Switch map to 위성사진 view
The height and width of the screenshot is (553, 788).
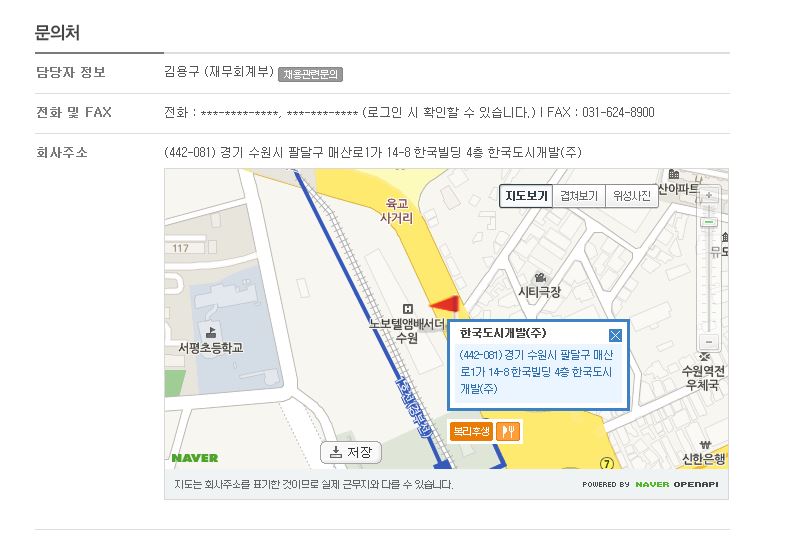[x=632, y=196]
